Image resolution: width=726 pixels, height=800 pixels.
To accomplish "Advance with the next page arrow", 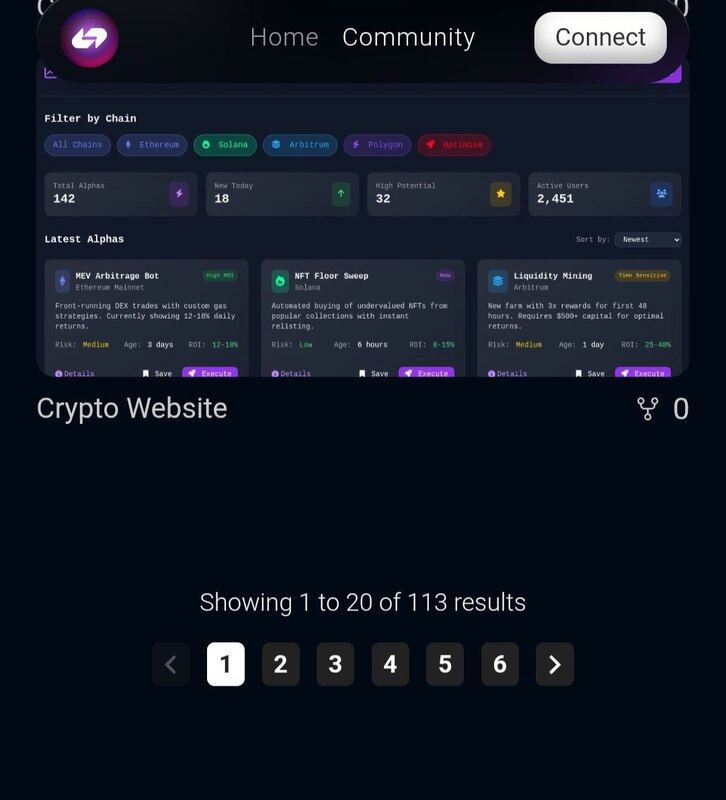I will coord(555,664).
